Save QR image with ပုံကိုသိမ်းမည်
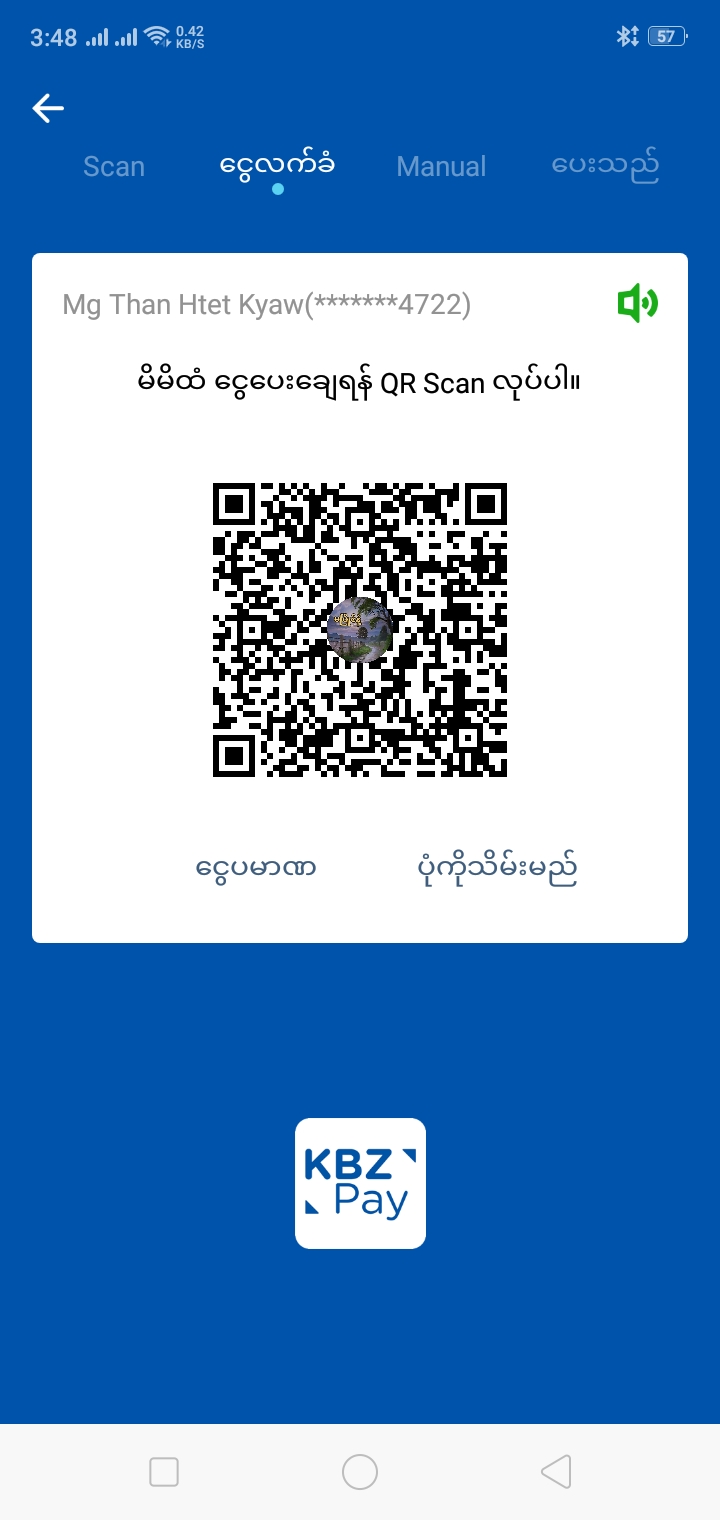Viewport: 720px width, 1520px height. [x=497, y=867]
